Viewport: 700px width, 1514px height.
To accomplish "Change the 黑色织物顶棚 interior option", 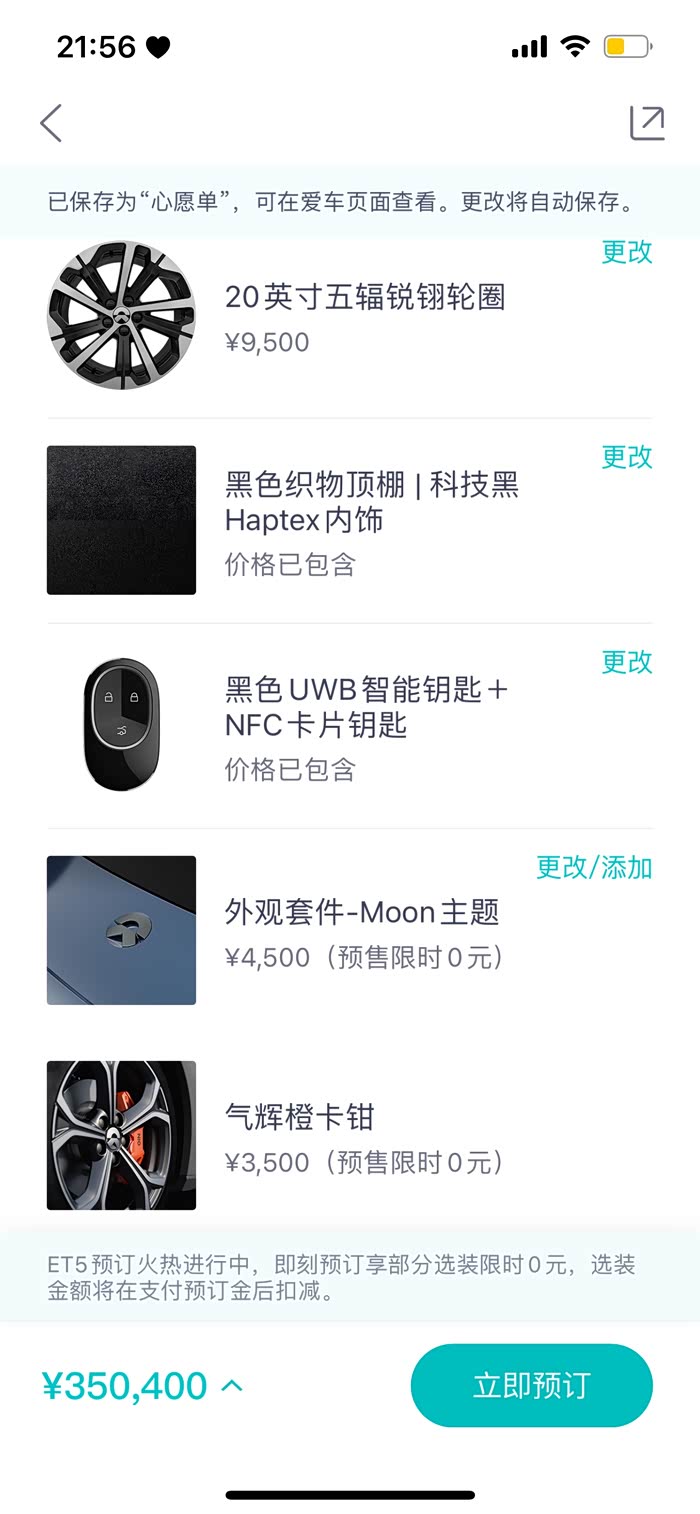I will [x=627, y=457].
